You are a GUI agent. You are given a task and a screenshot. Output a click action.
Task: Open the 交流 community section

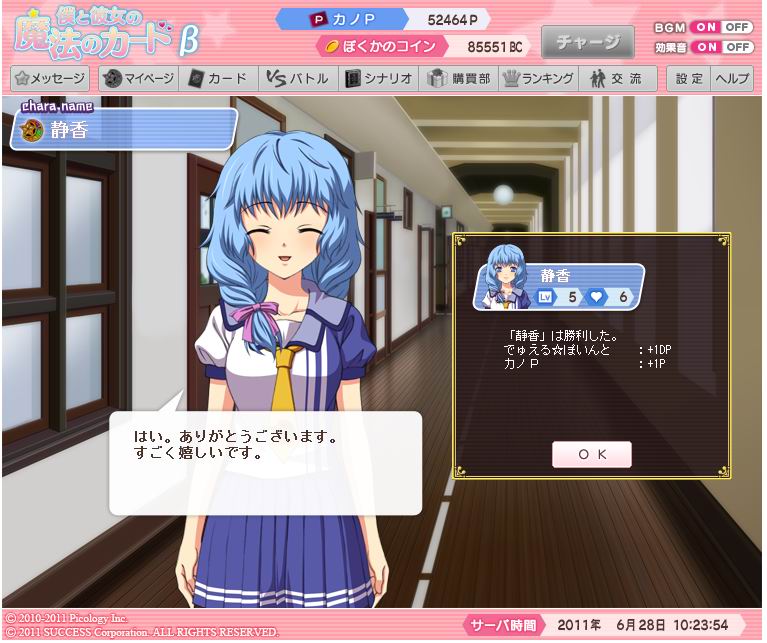[x=616, y=79]
